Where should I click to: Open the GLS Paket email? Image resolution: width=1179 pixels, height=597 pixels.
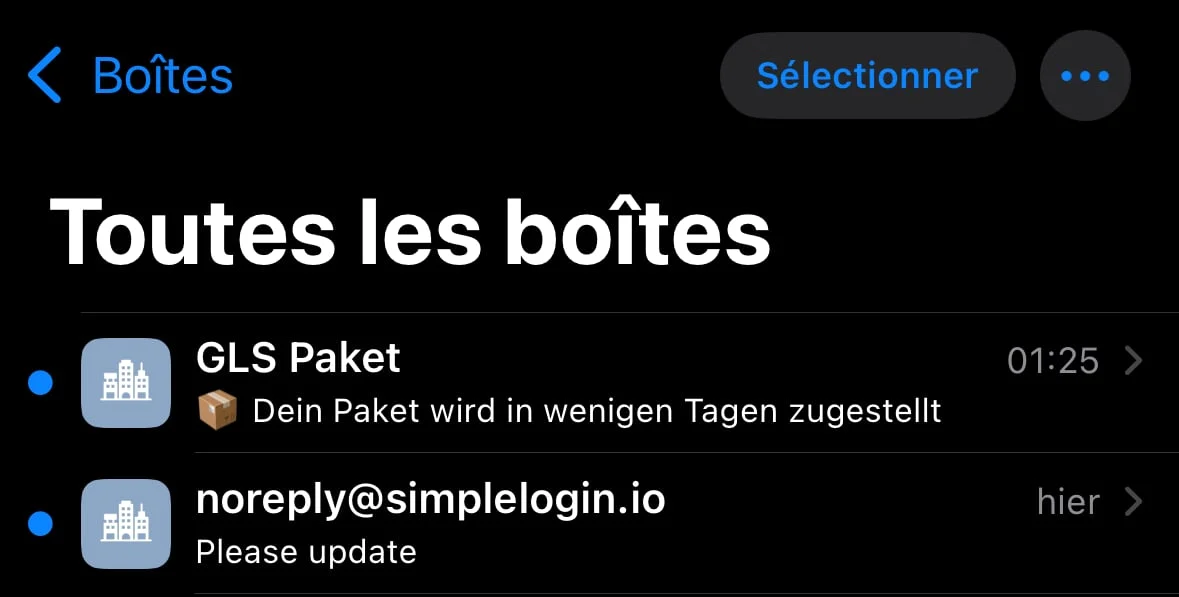600,383
